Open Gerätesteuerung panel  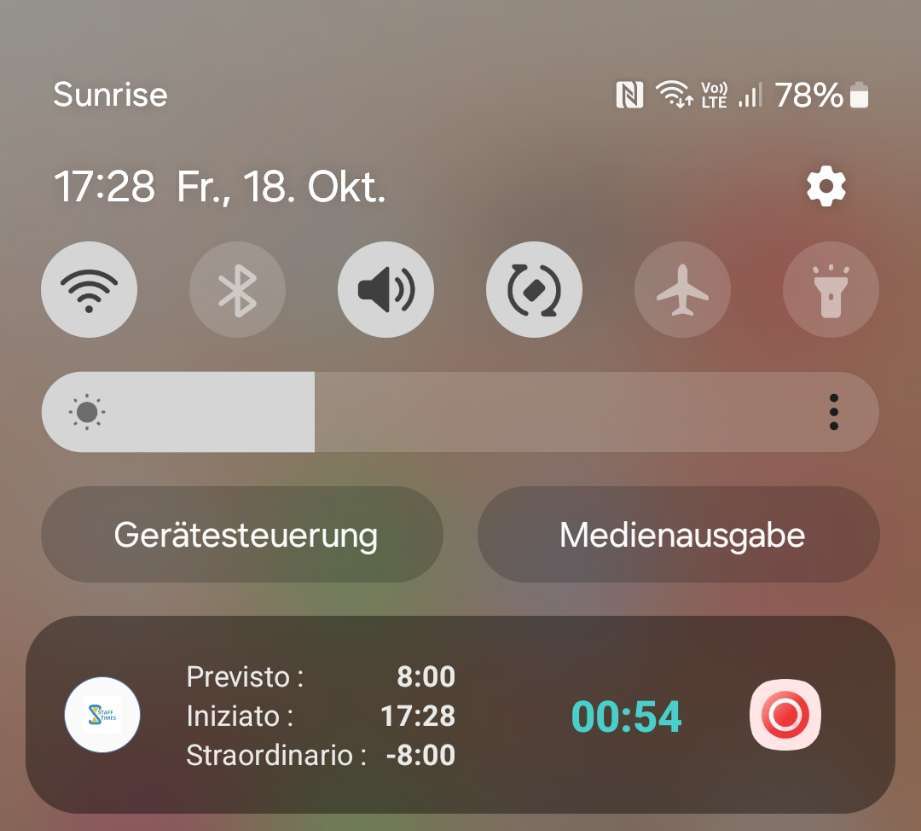click(242, 535)
